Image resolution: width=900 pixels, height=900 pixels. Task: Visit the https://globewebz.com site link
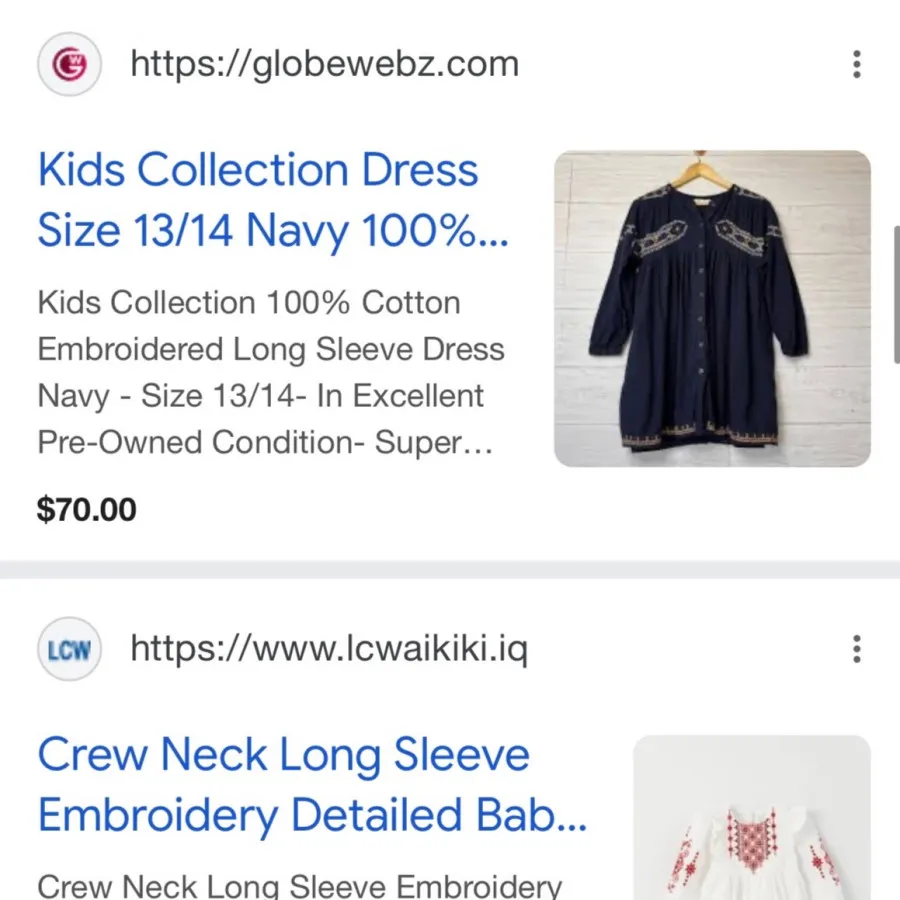click(x=324, y=65)
